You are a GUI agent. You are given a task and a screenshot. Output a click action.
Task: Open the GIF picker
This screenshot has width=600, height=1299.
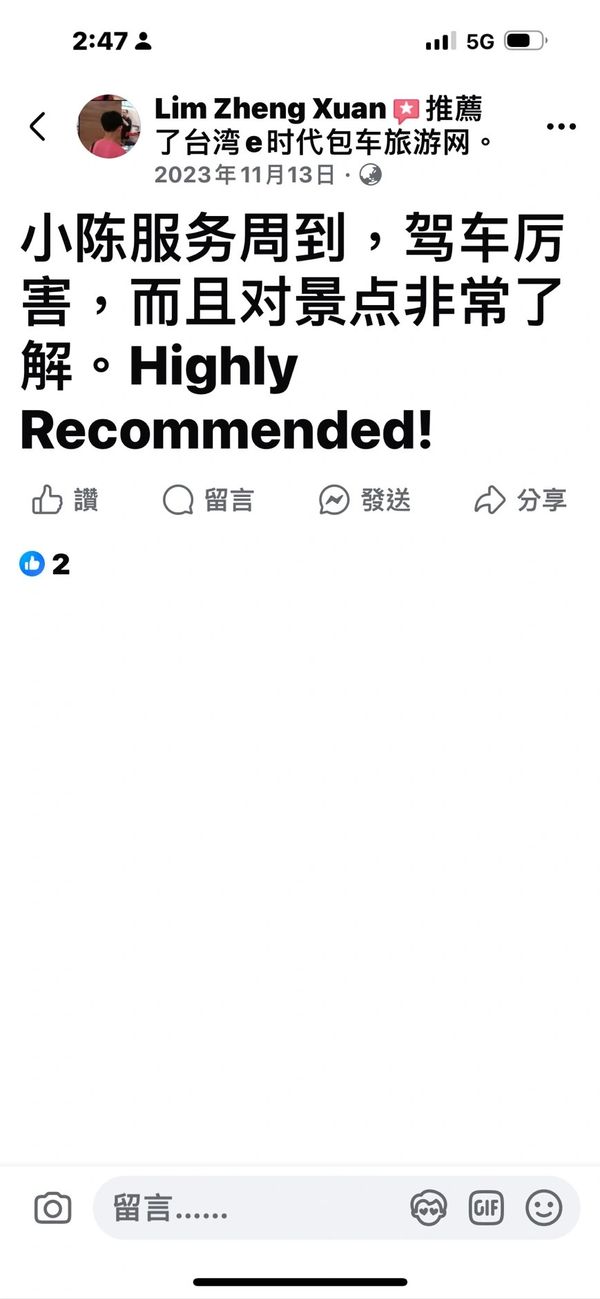[487, 1208]
